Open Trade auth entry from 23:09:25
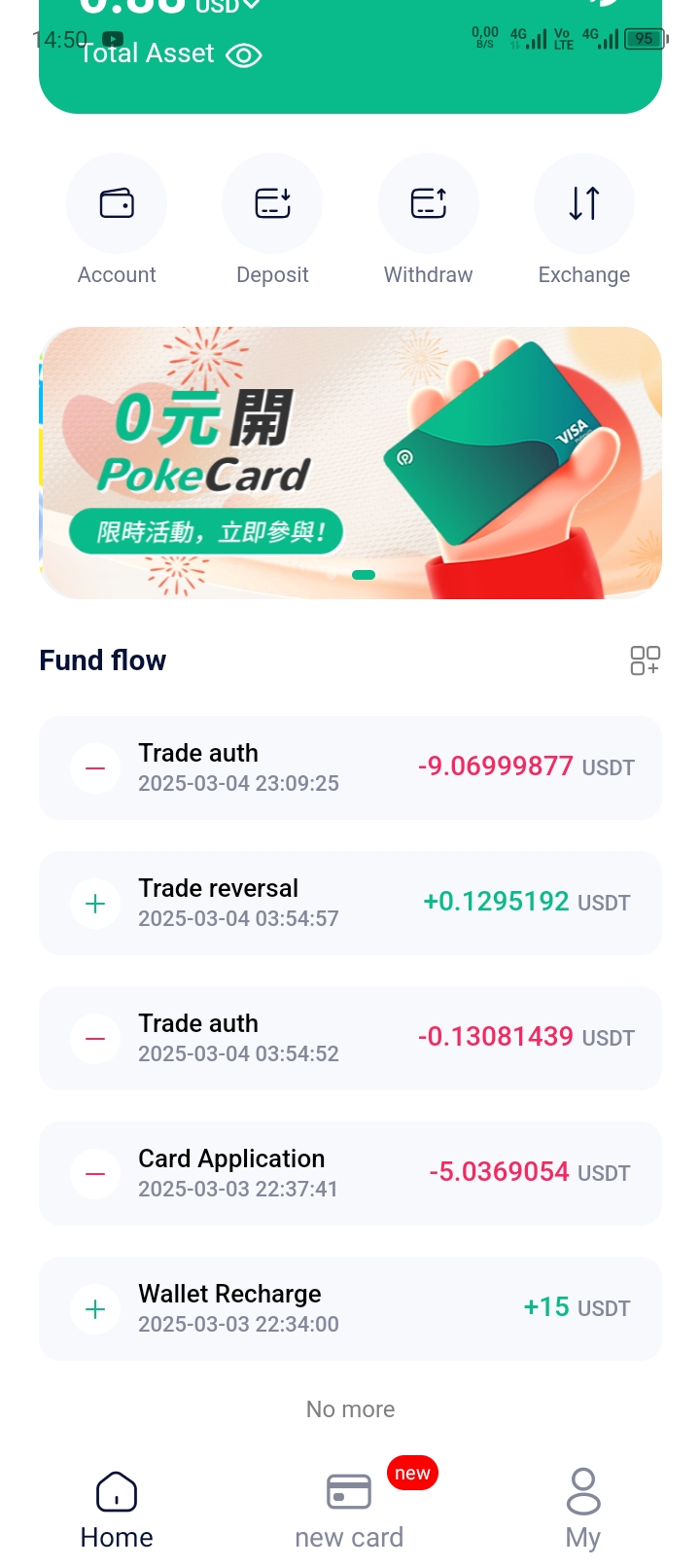Viewport: 700px width, 1568px height. pos(350,767)
